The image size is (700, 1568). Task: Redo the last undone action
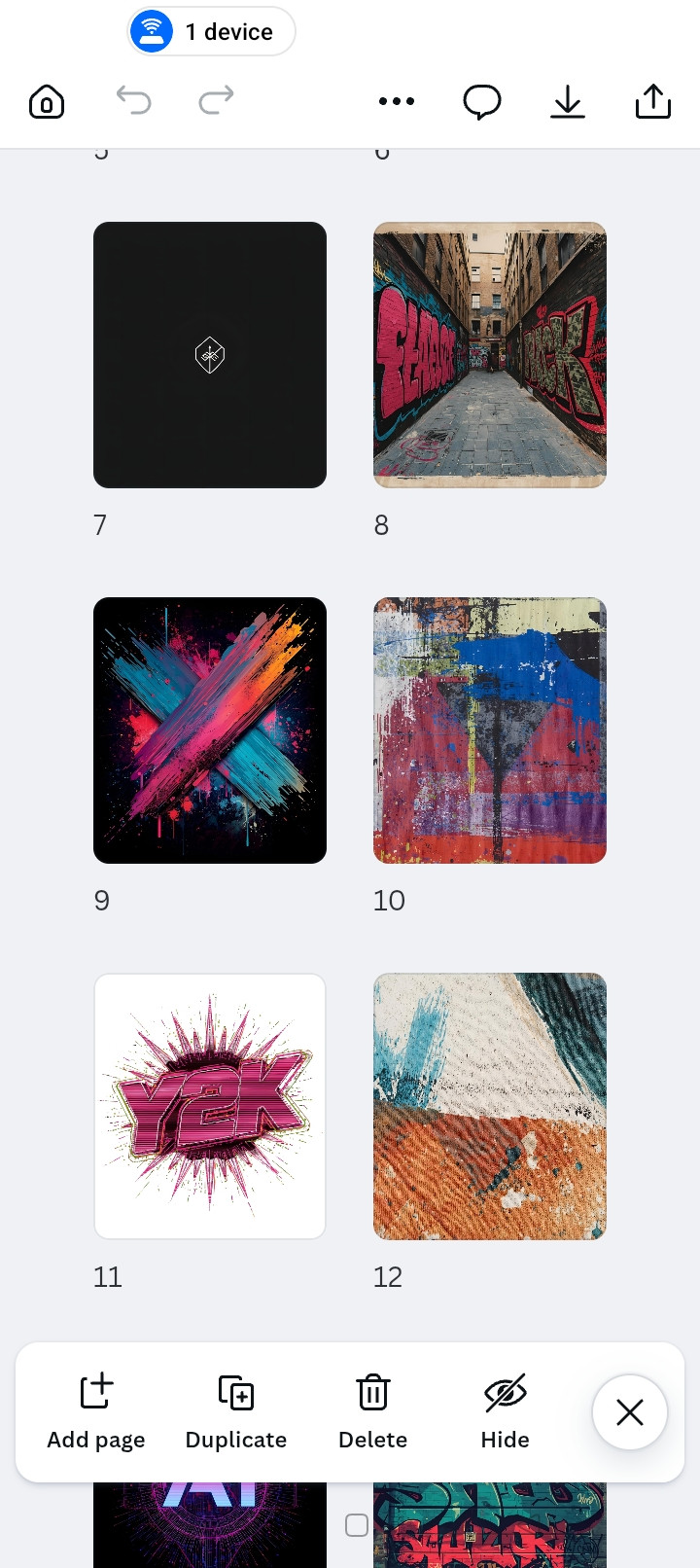click(x=216, y=99)
